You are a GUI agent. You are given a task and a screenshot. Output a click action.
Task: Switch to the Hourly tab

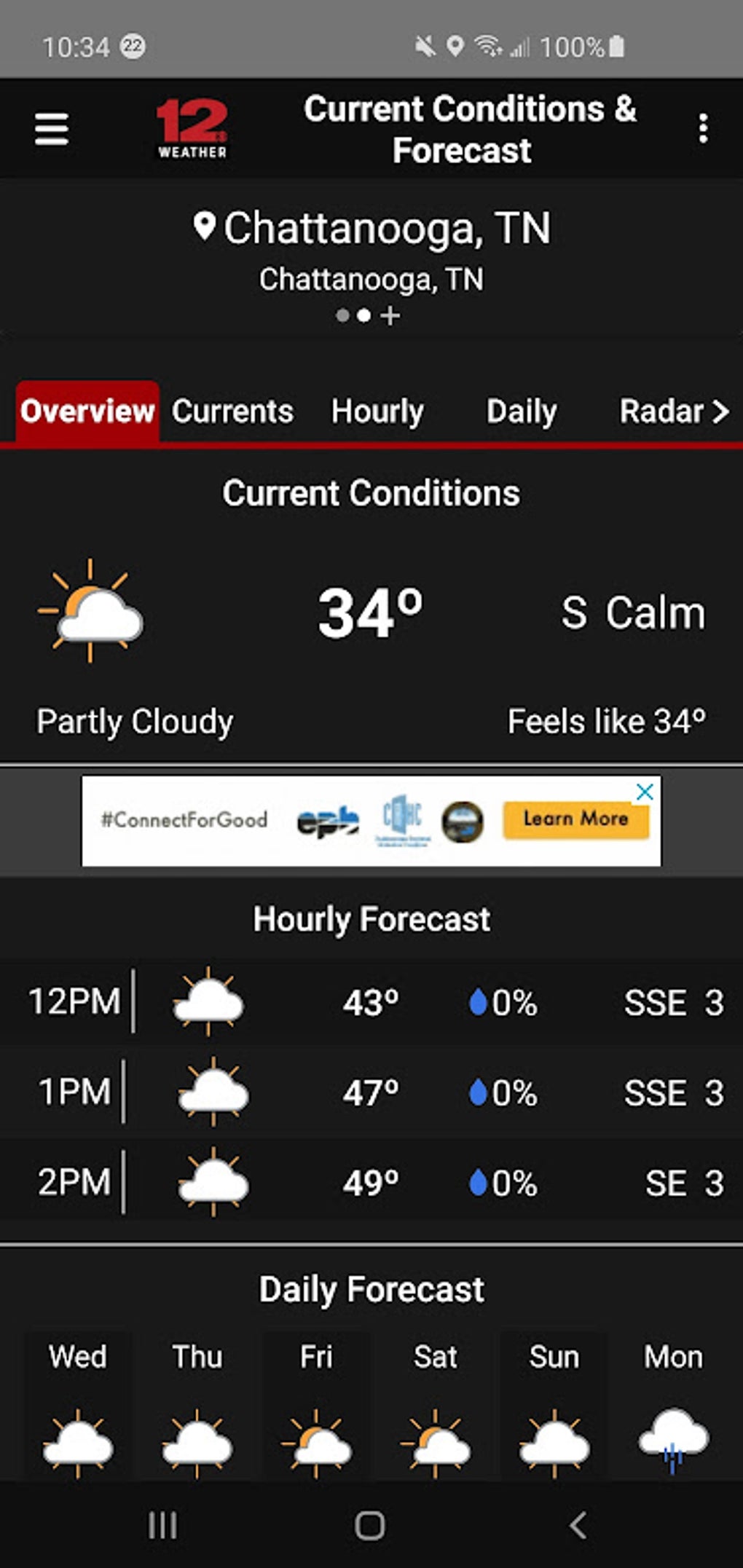377,411
